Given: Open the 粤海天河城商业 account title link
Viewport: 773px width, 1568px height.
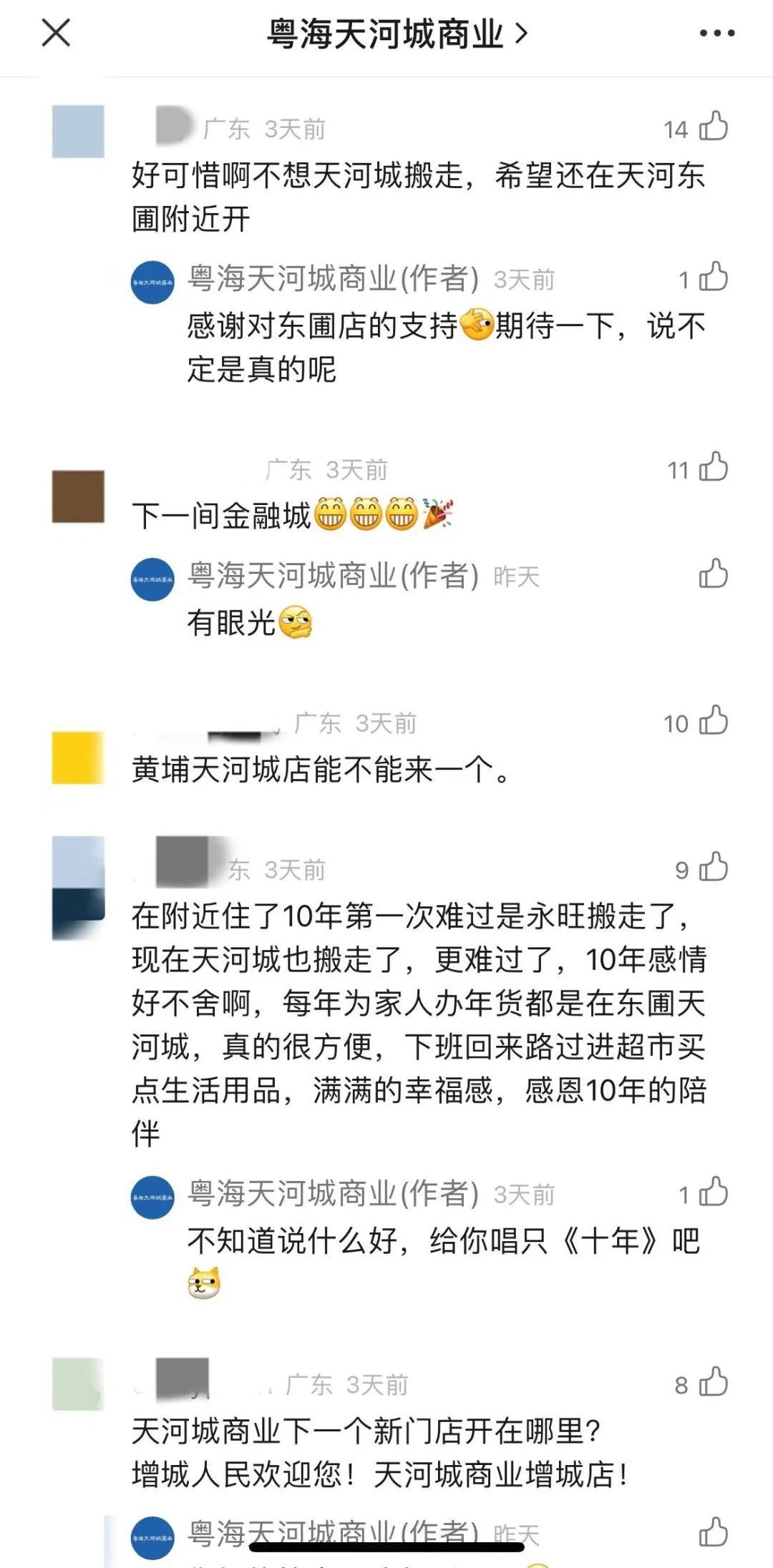Looking at the screenshot, I should click(x=397, y=34).
